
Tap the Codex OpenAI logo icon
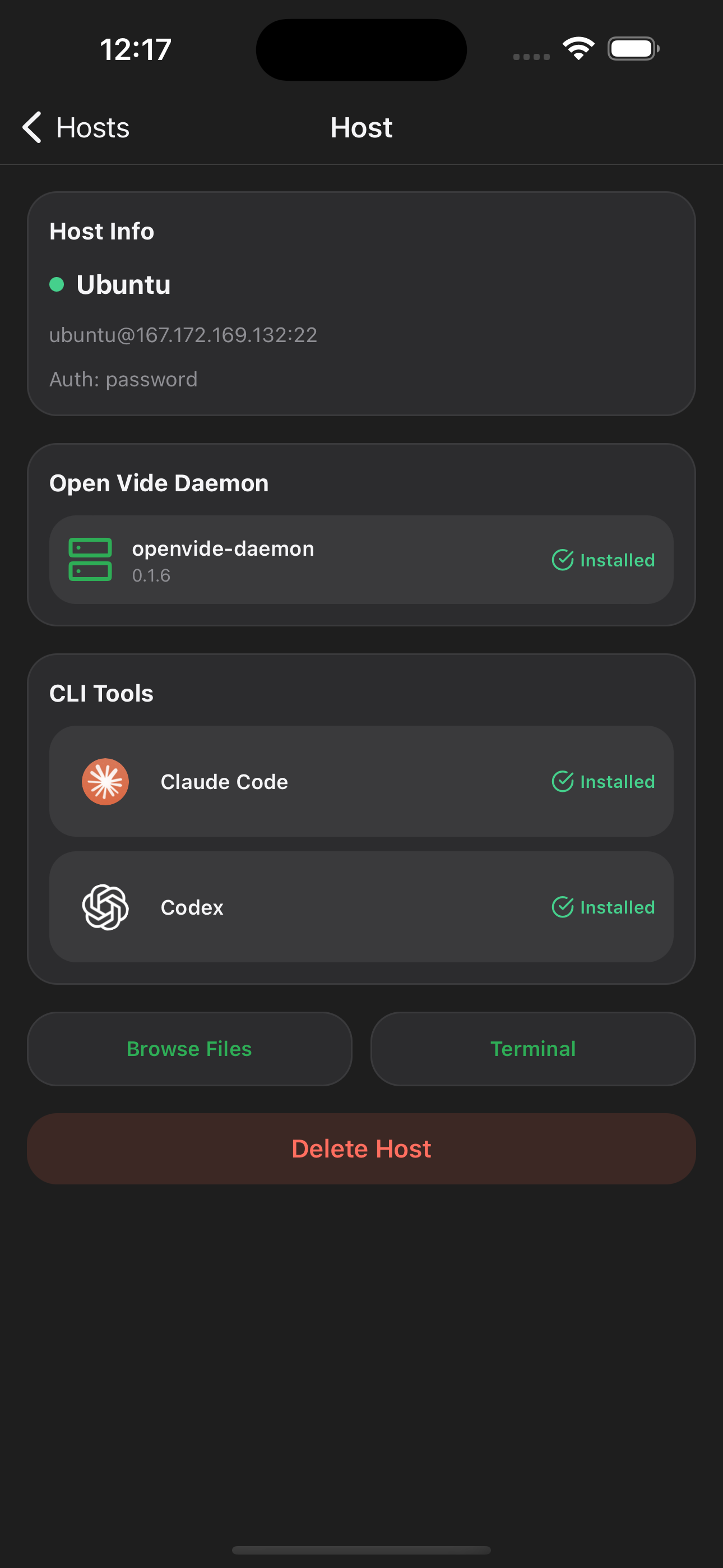coord(105,907)
